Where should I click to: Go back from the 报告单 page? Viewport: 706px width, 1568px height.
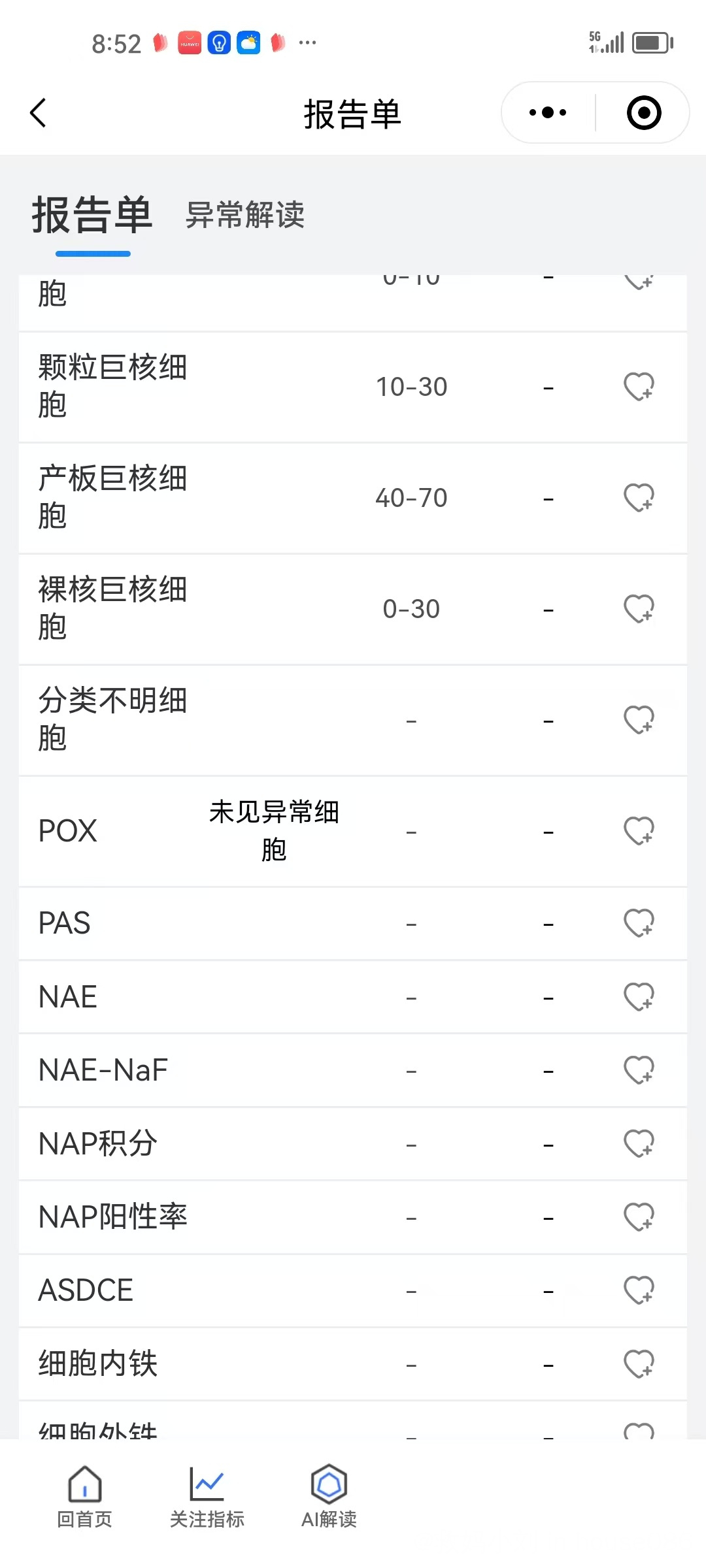[x=39, y=113]
